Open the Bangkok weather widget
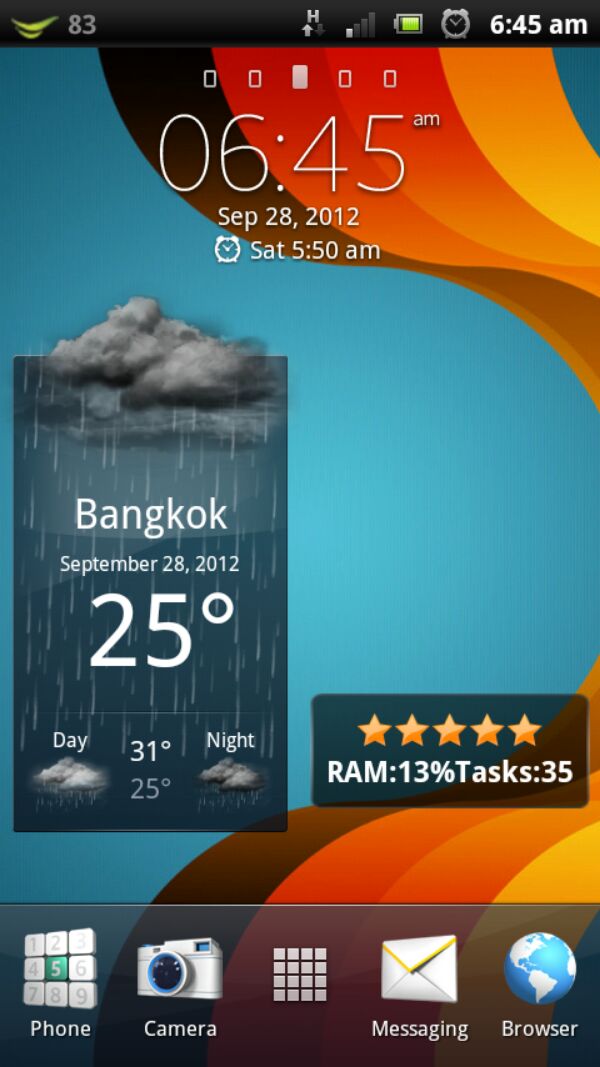Viewport: 600px width, 1067px height. (150, 600)
